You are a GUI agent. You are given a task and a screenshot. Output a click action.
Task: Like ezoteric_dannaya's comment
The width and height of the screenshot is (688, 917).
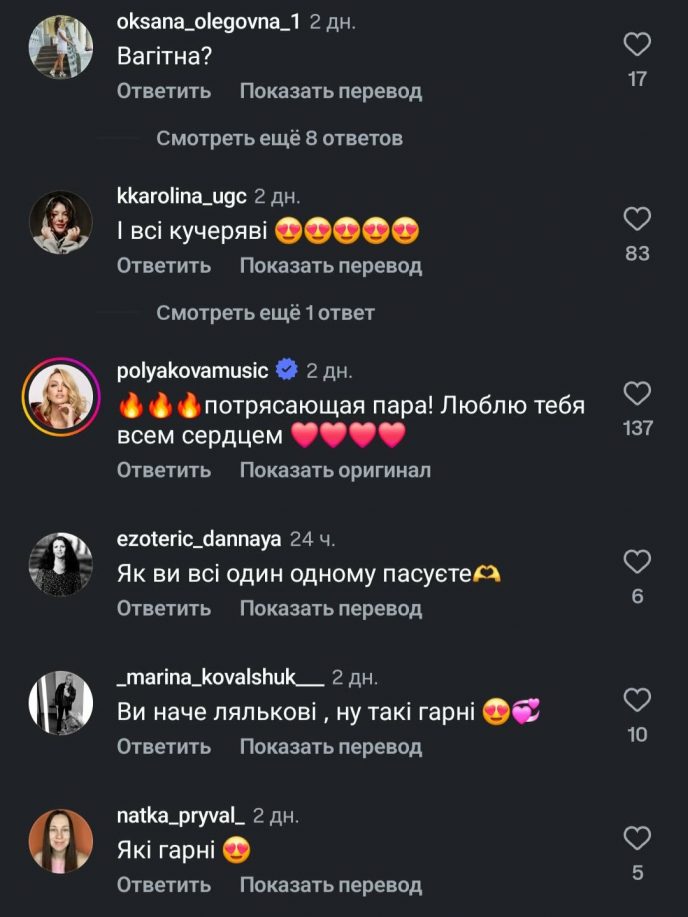point(637,563)
